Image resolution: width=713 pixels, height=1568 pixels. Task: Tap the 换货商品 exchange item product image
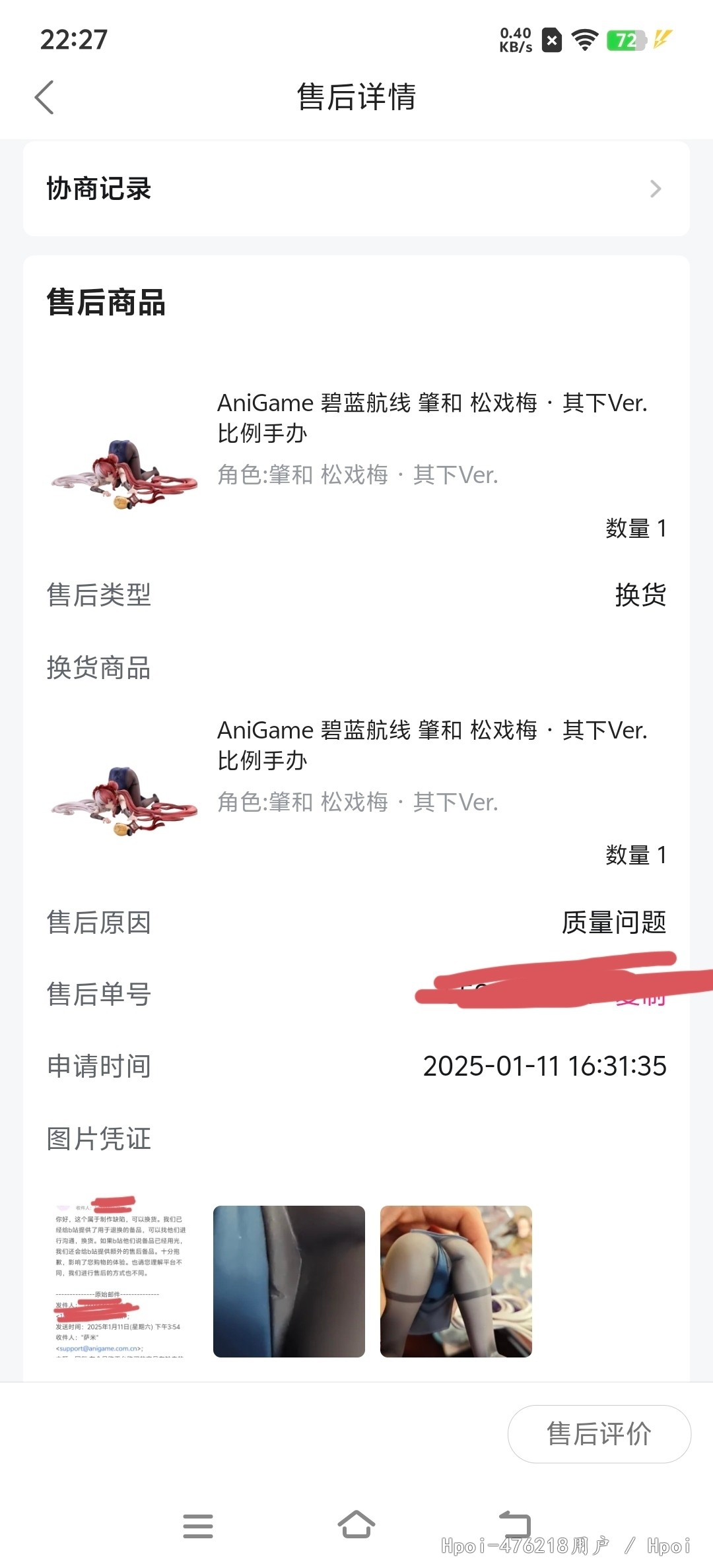pyautogui.click(x=124, y=800)
